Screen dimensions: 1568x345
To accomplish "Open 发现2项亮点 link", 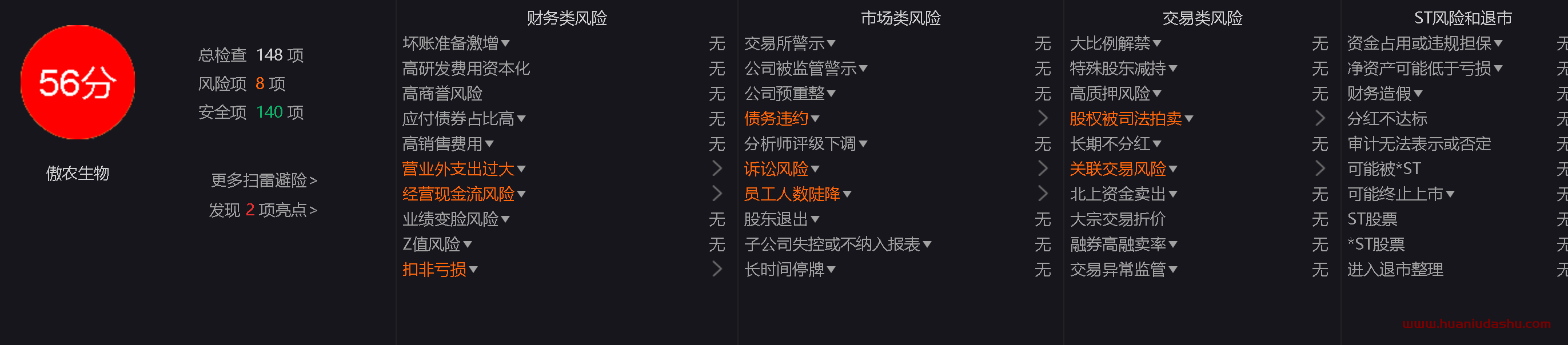I will click(x=262, y=211).
